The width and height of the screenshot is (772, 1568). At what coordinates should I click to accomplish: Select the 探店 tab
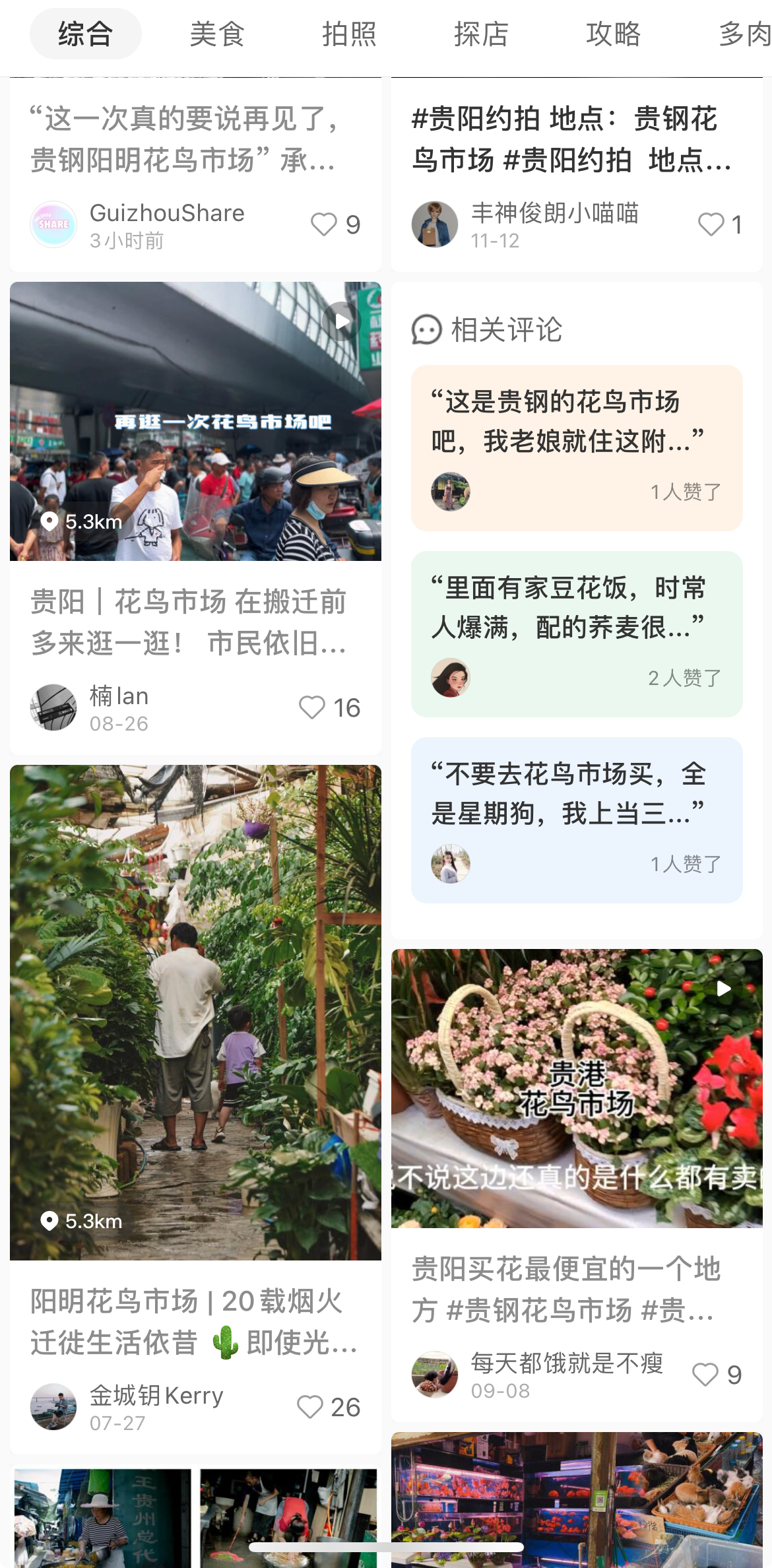point(481,34)
